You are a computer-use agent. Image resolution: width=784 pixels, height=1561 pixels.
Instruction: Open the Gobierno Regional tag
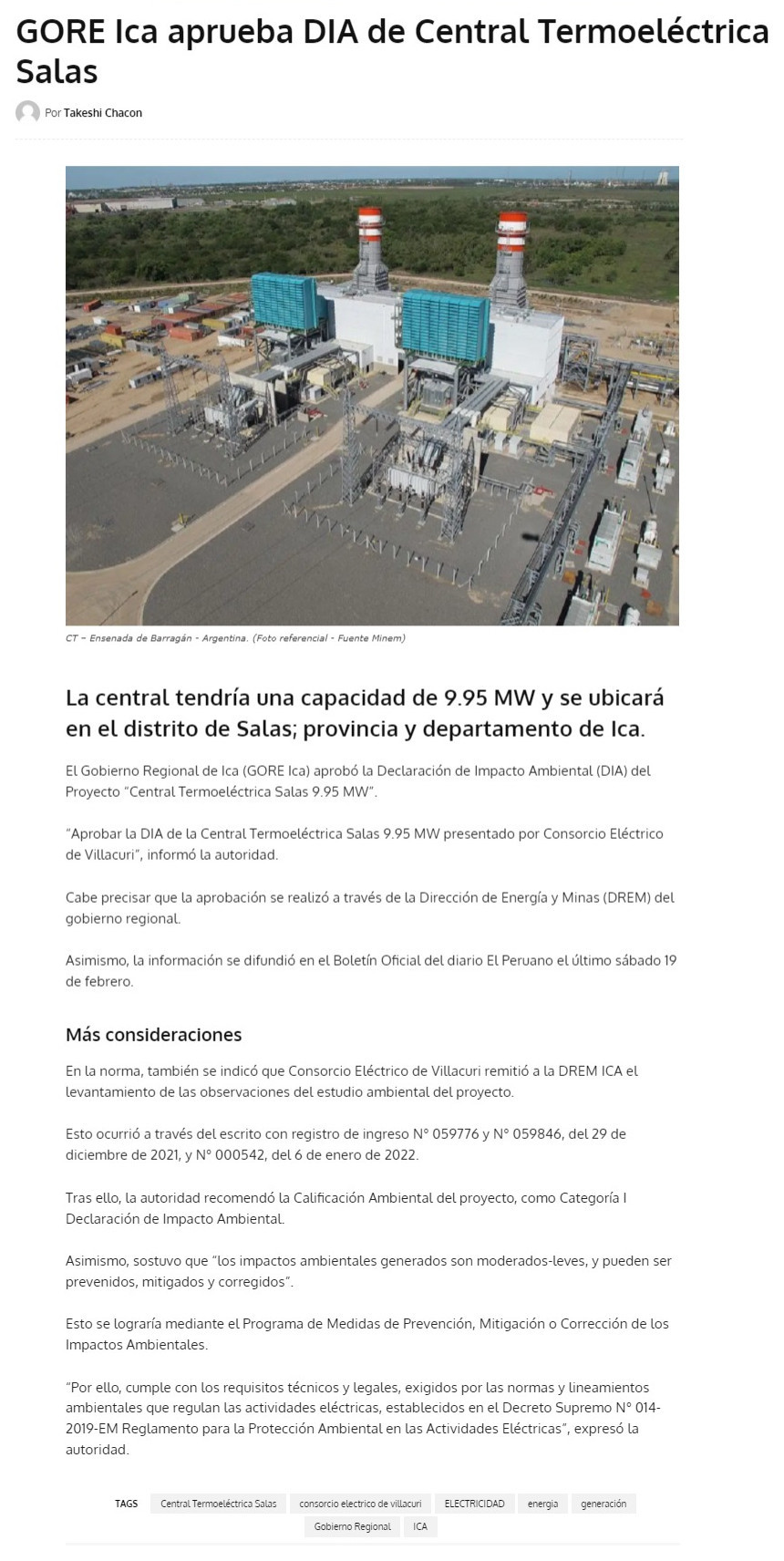(x=352, y=1526)
